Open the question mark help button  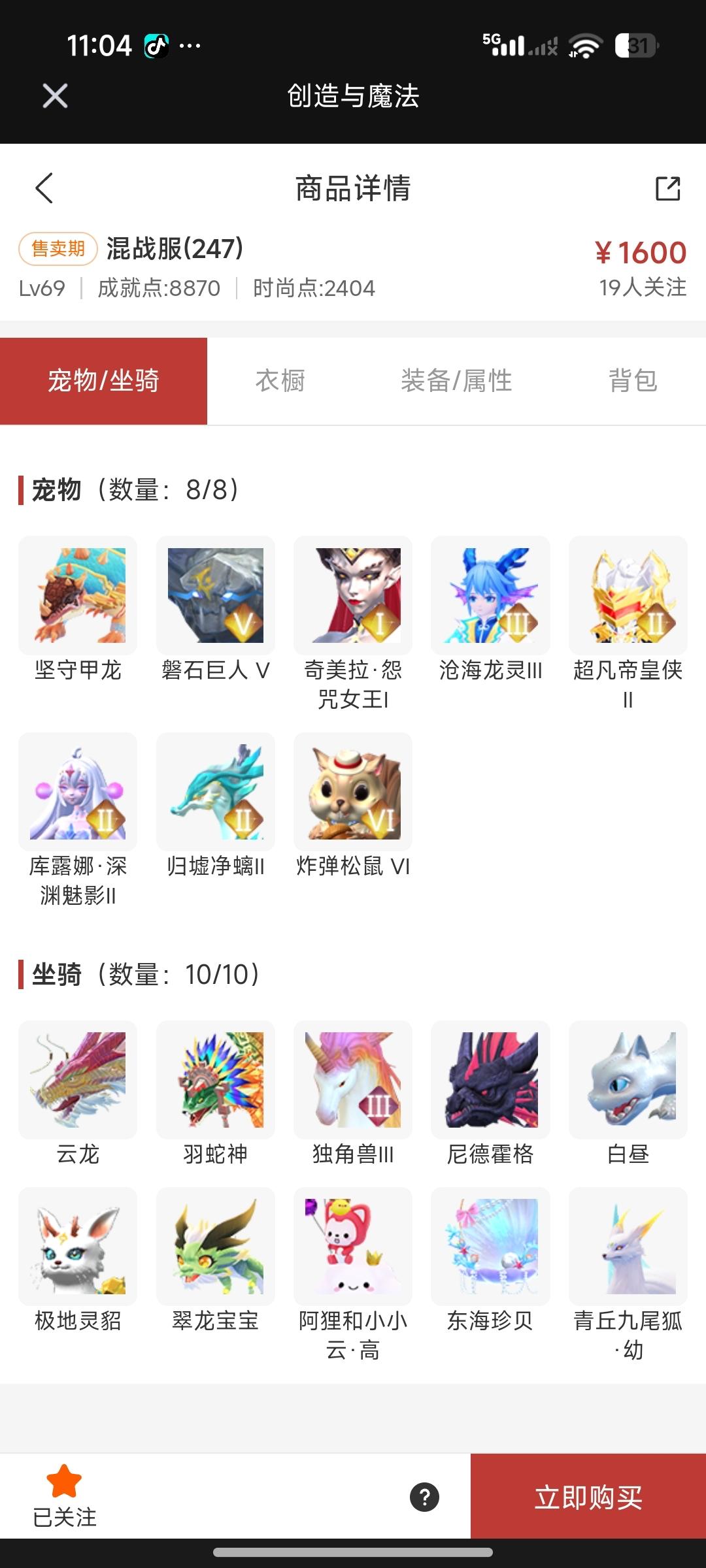(x=424, y=1496)
